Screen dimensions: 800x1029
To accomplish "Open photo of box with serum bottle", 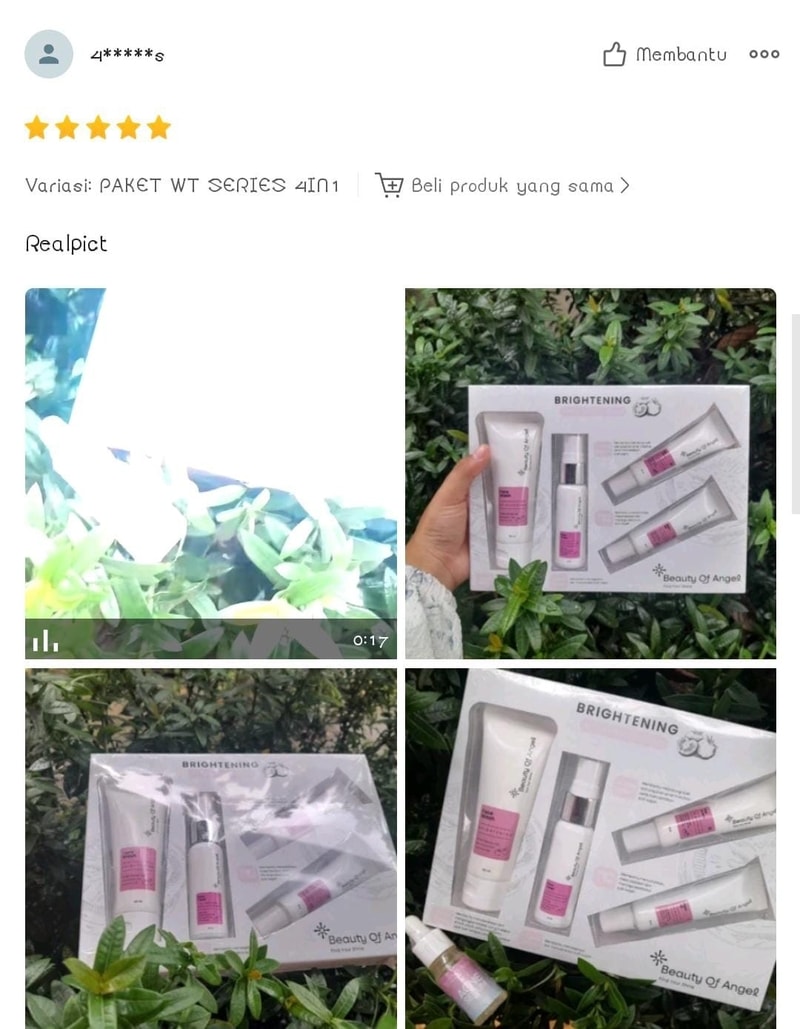I will coord(590,848).
